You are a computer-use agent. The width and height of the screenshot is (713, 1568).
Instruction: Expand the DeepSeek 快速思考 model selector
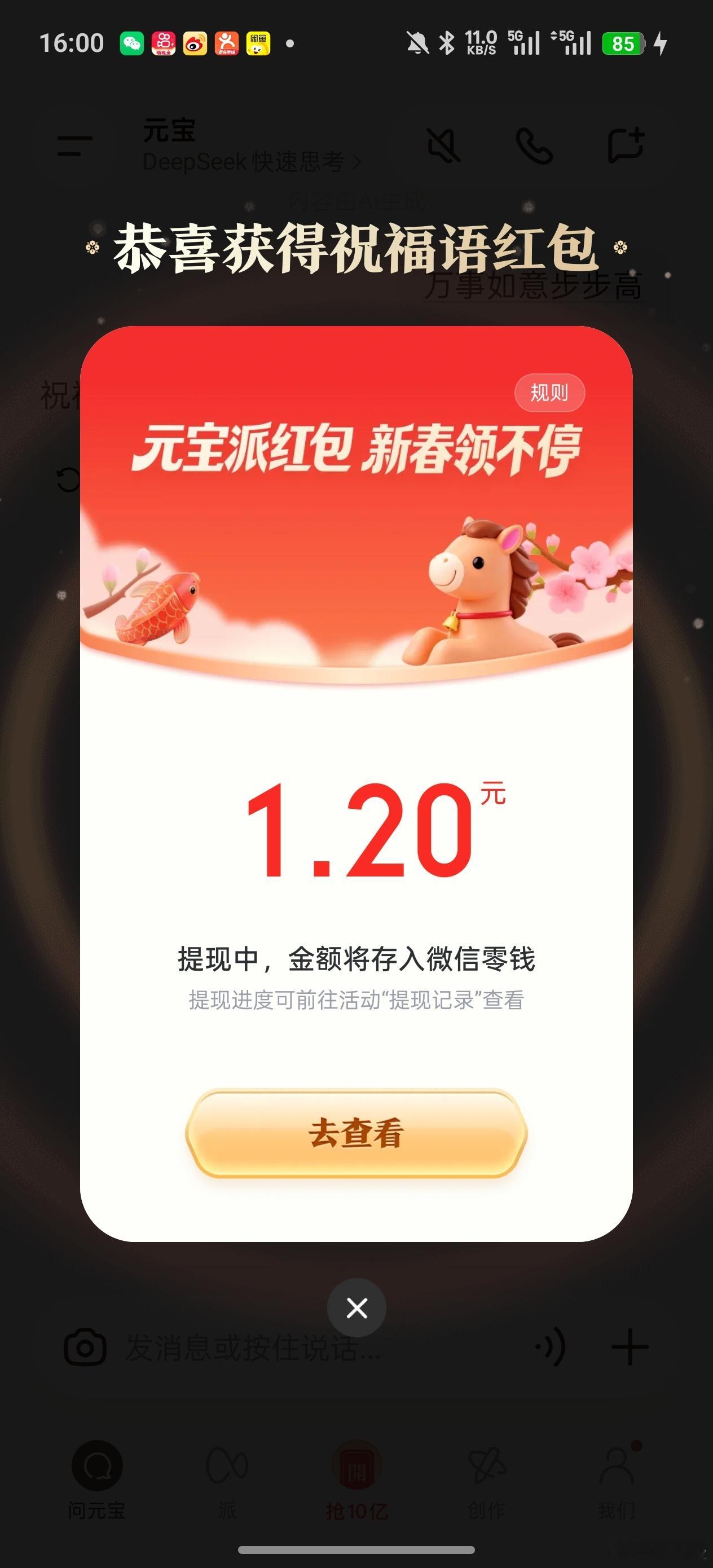click(252, 162)
